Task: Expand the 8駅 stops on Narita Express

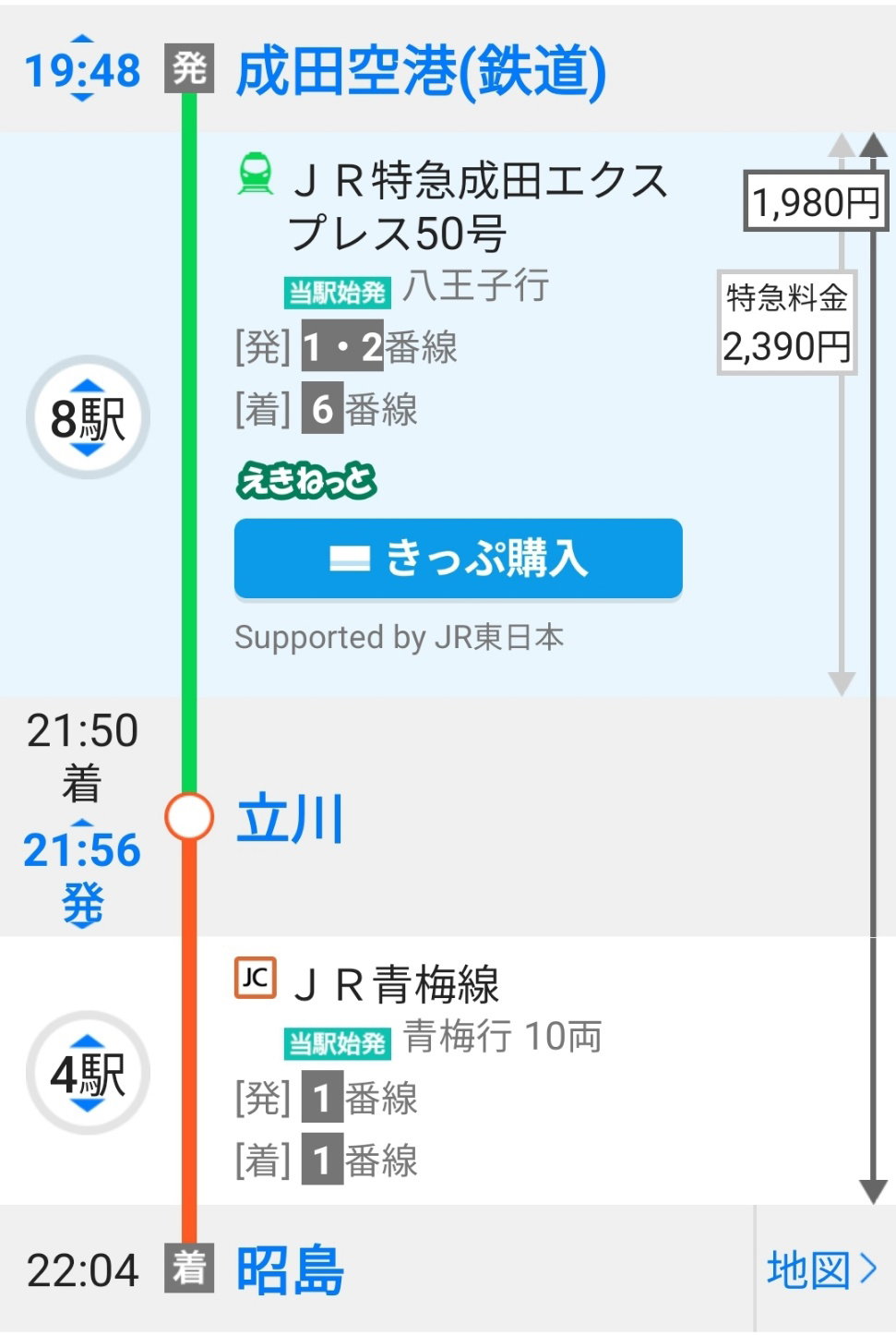Action: click(88, 418)
